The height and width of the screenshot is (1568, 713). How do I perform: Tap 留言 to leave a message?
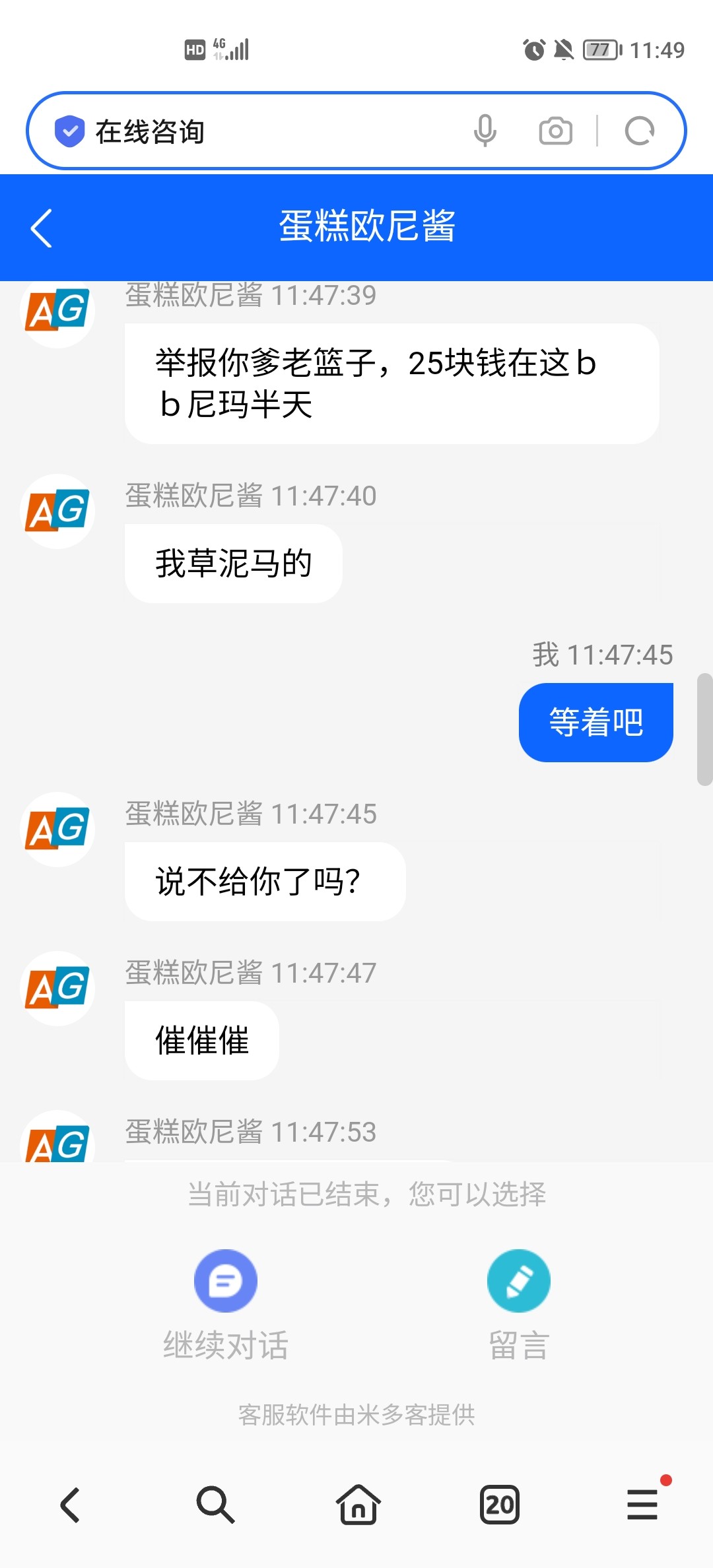(x=519, y=1344)
